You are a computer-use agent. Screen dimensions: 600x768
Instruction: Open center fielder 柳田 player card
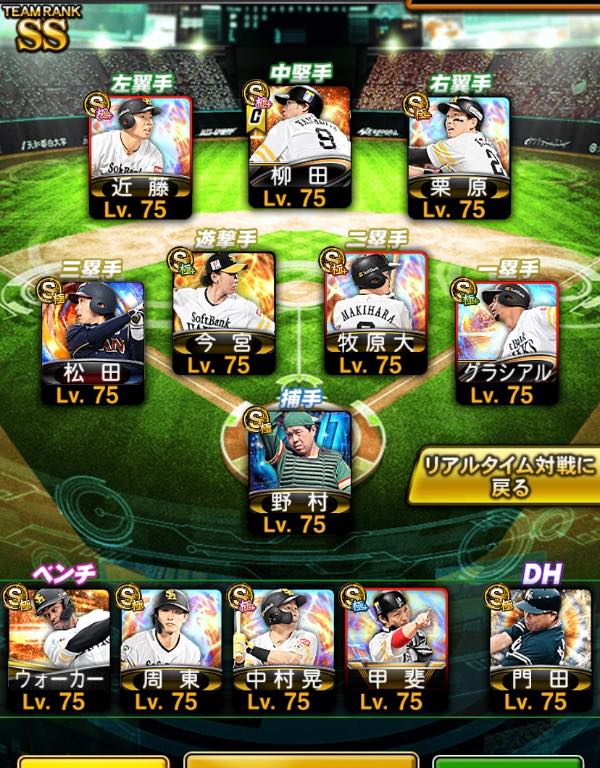(300, 146)
